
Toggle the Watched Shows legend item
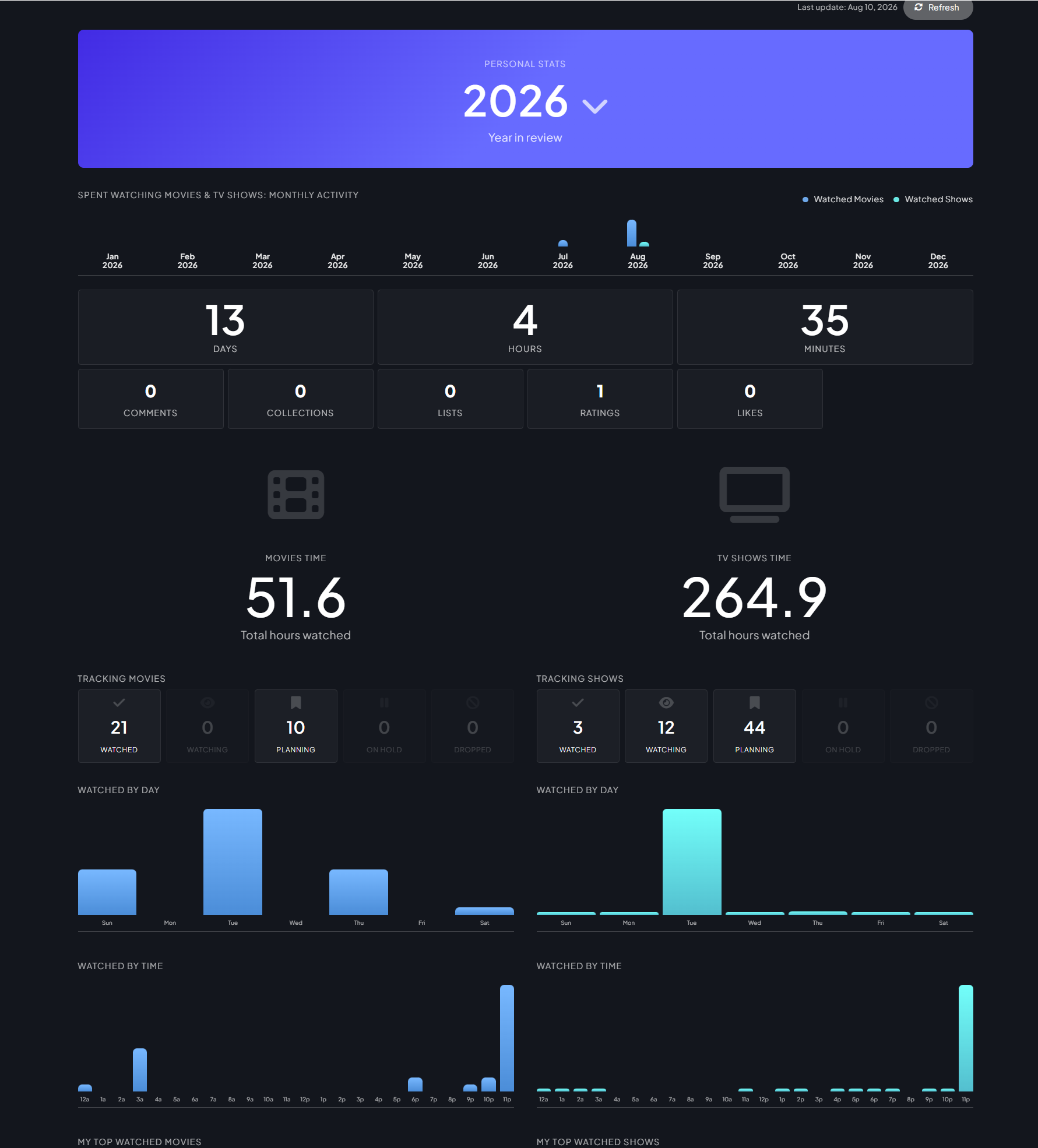(x=933, y=199)
